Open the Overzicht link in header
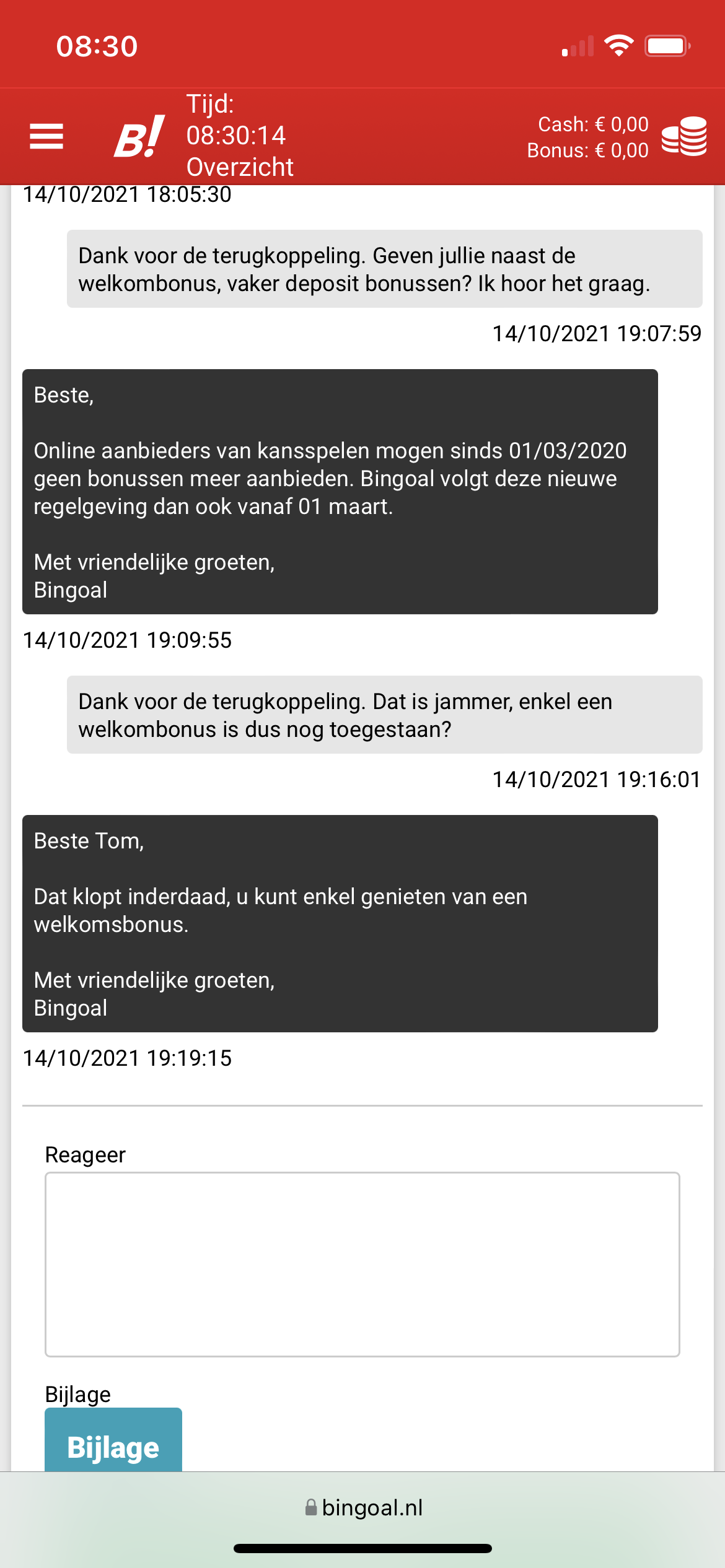 (240, 167)
